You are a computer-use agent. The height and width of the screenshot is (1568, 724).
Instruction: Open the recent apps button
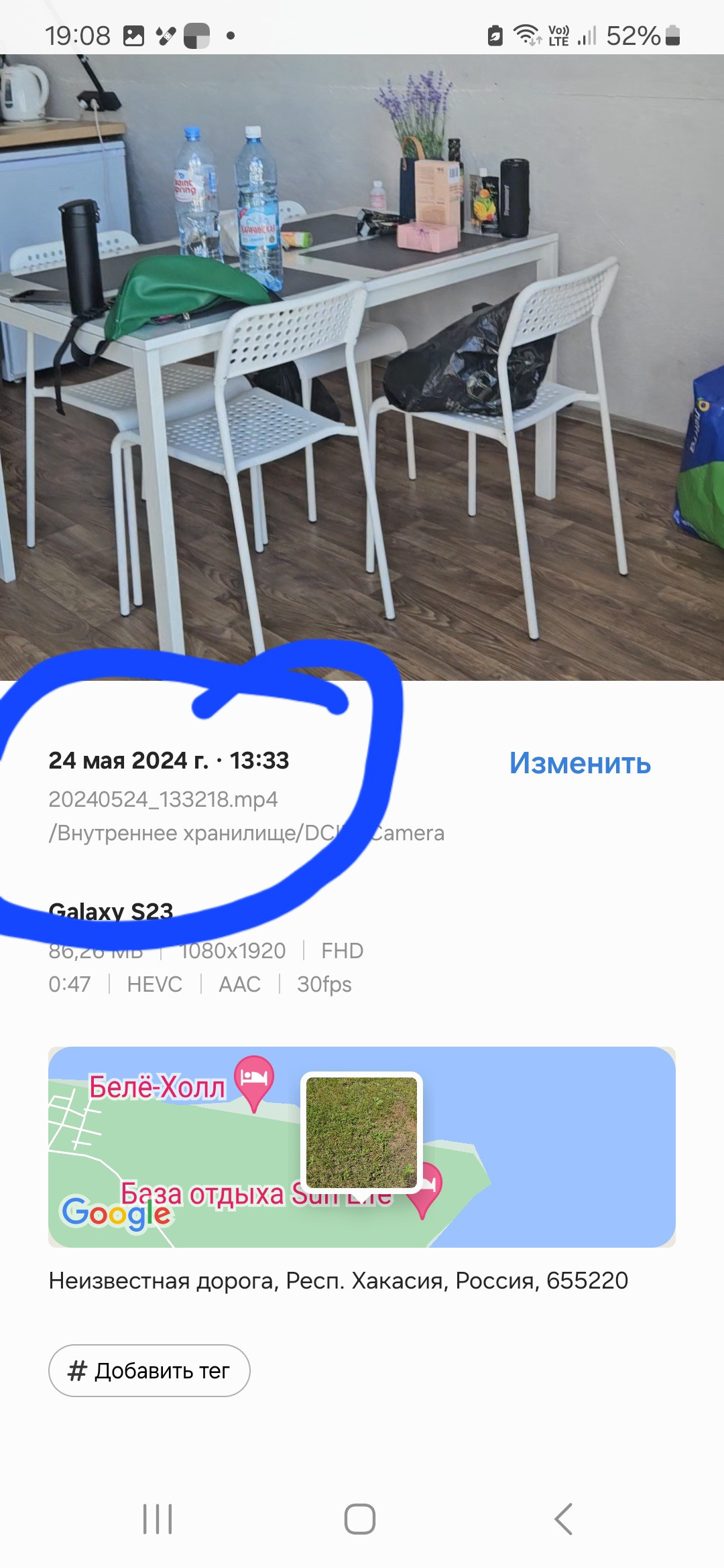pos(158,1518)
